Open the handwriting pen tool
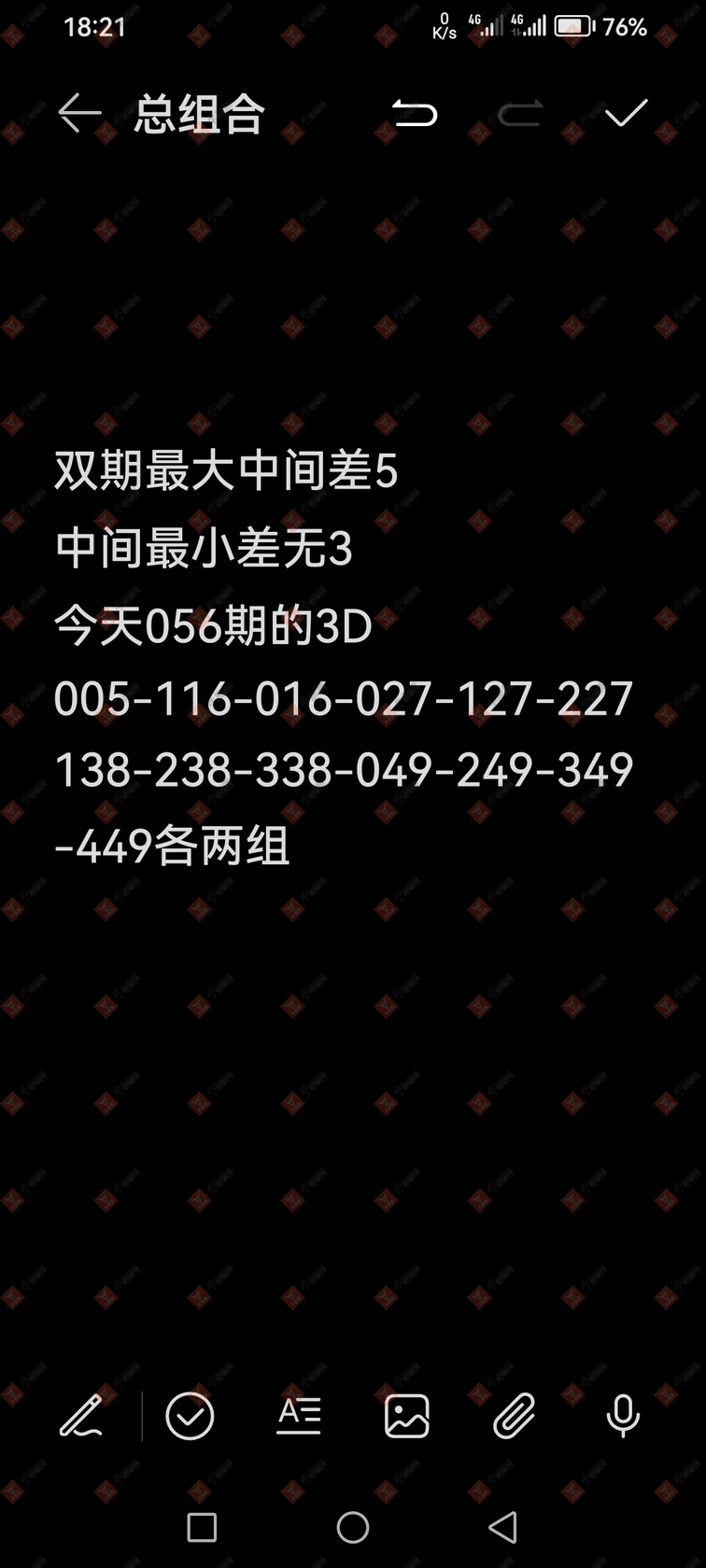Image resolution: width=706 pixels, height=1568 pixels. (x=81, y=1416)
